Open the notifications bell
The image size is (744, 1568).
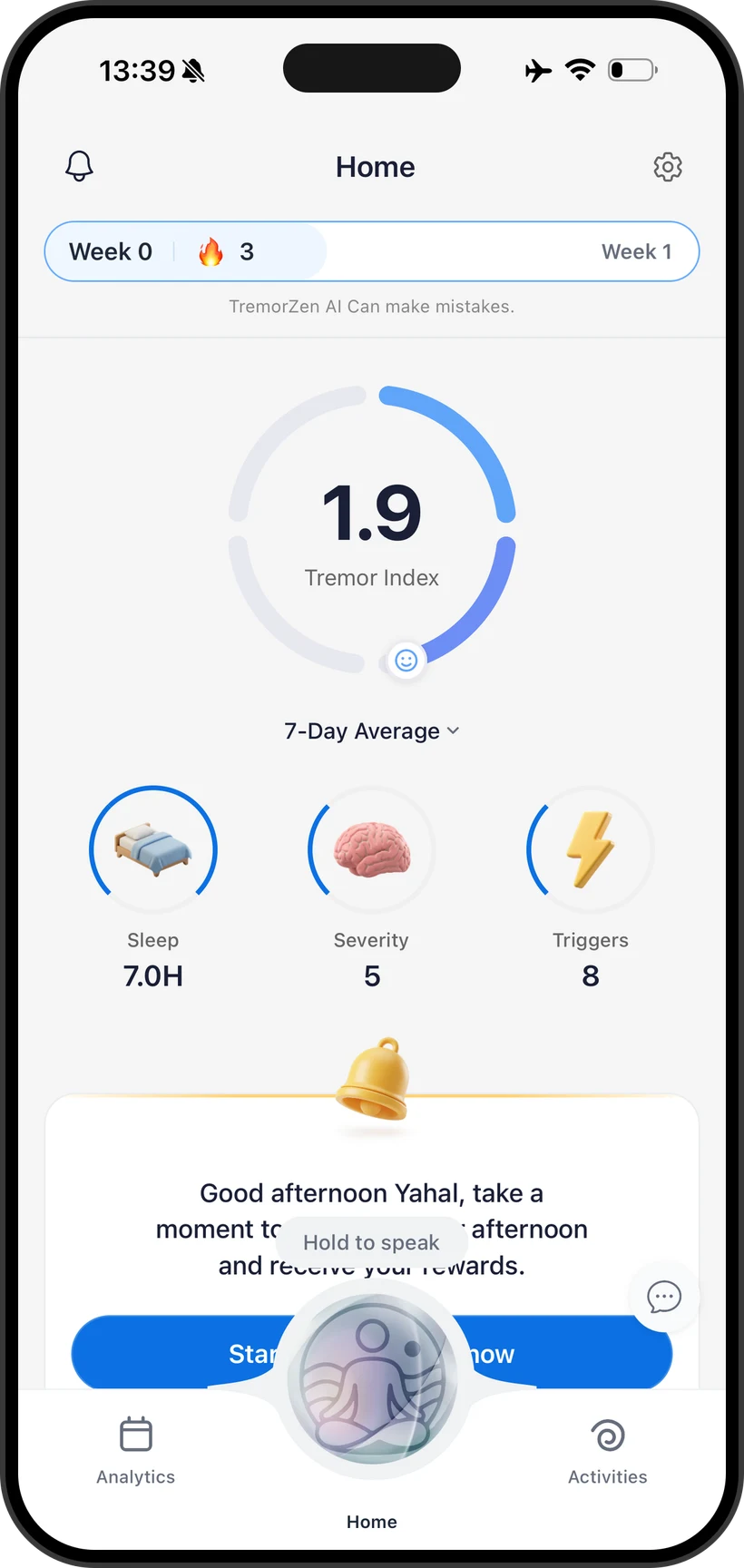pos(79,166)
